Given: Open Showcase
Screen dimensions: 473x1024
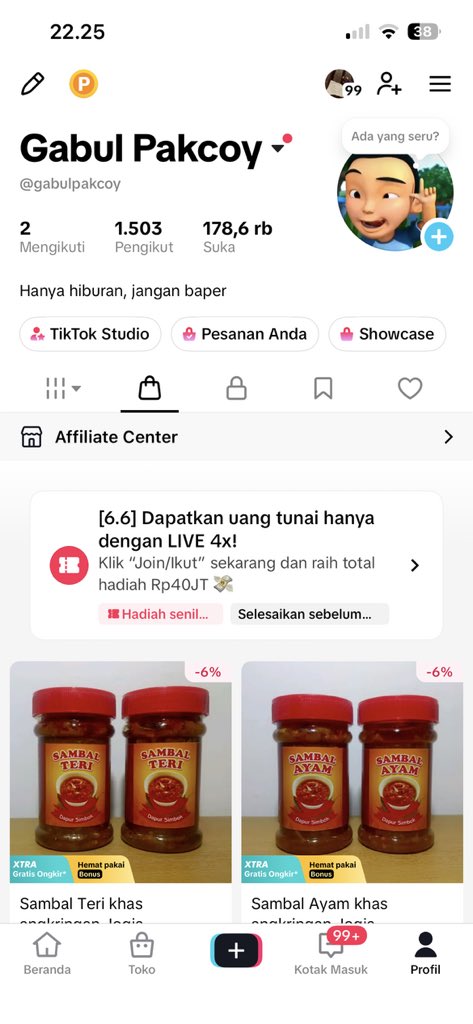Looking at the screenshot, I should pyautogui.click(x=387, y=334).
